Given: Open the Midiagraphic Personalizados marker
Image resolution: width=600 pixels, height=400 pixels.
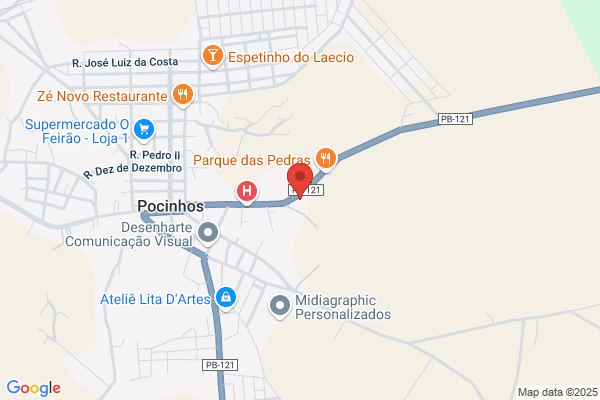Looking at the screenshot, I should [280, 306].
